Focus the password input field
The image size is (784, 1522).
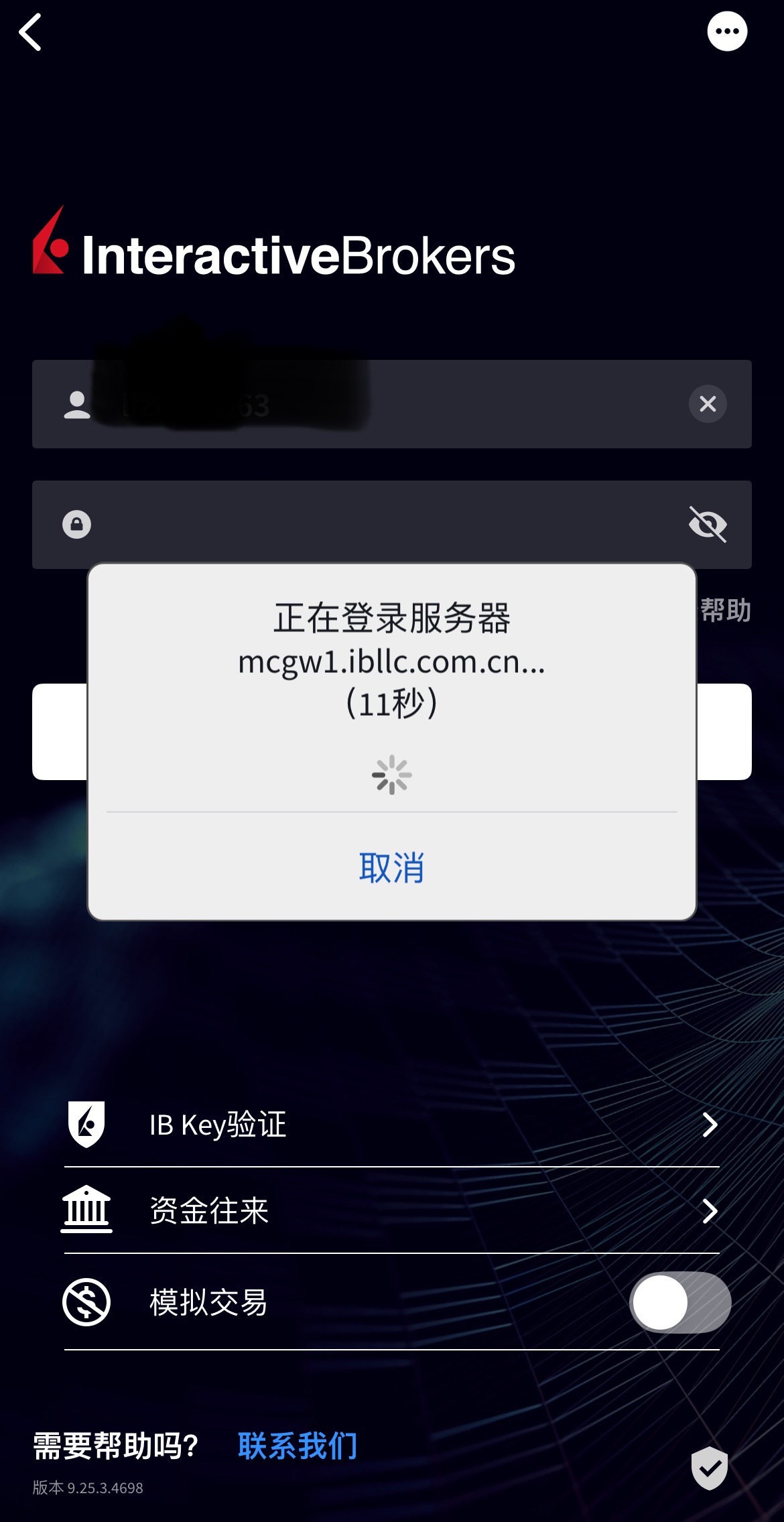pyautogui.click(x=382, y=524)
